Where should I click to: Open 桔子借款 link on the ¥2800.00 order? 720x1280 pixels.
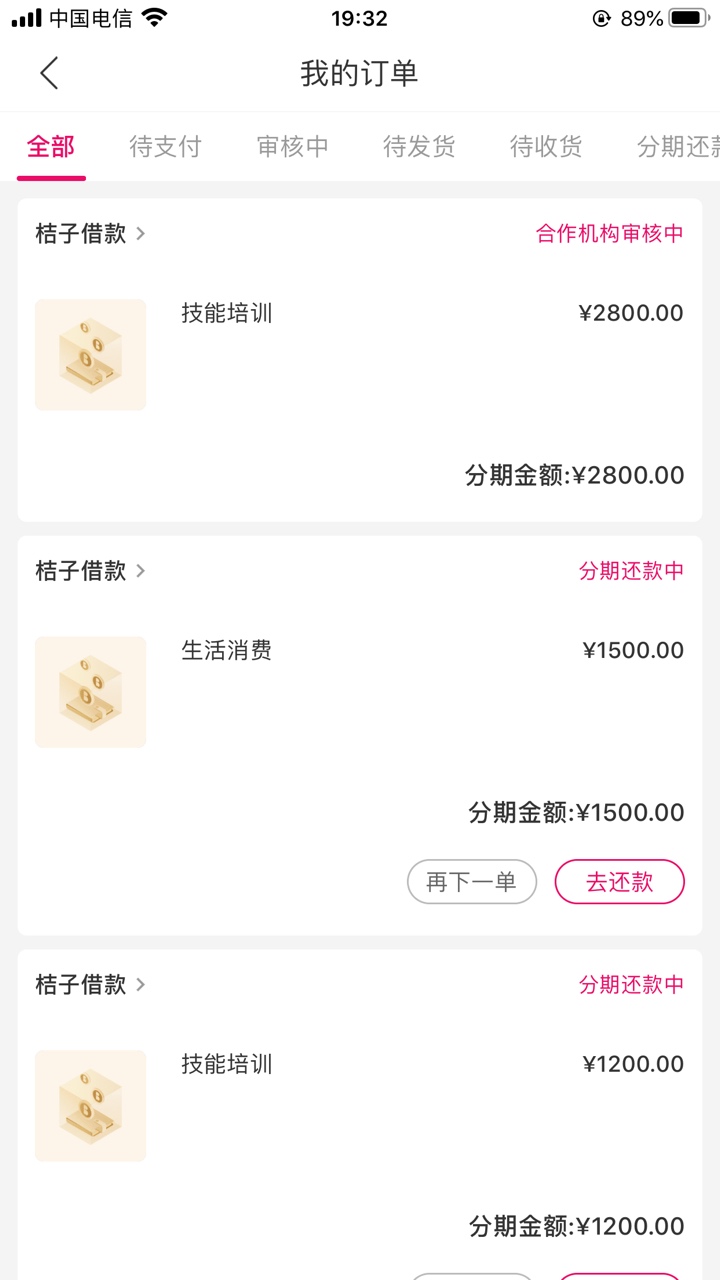91,234
